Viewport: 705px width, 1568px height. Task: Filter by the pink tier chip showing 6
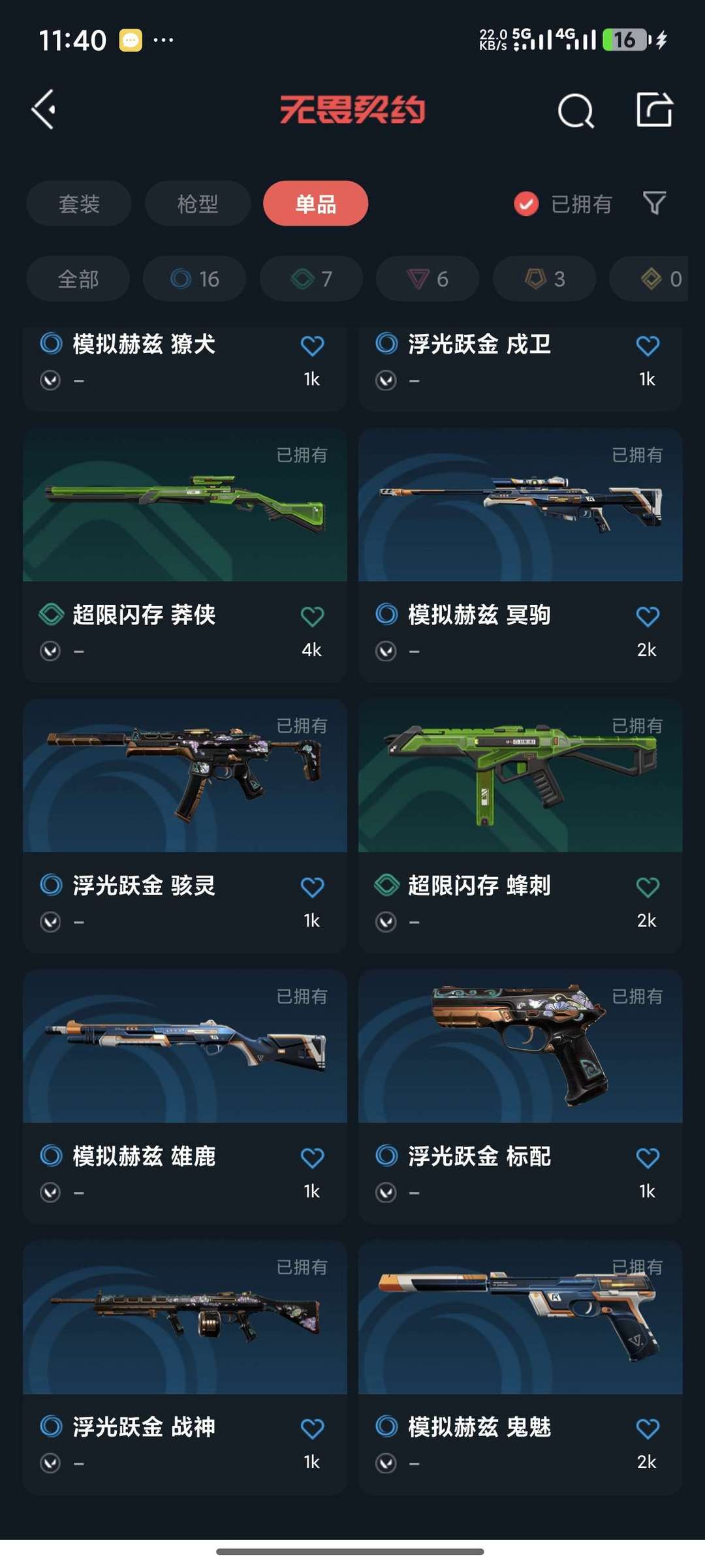point(428,279)
